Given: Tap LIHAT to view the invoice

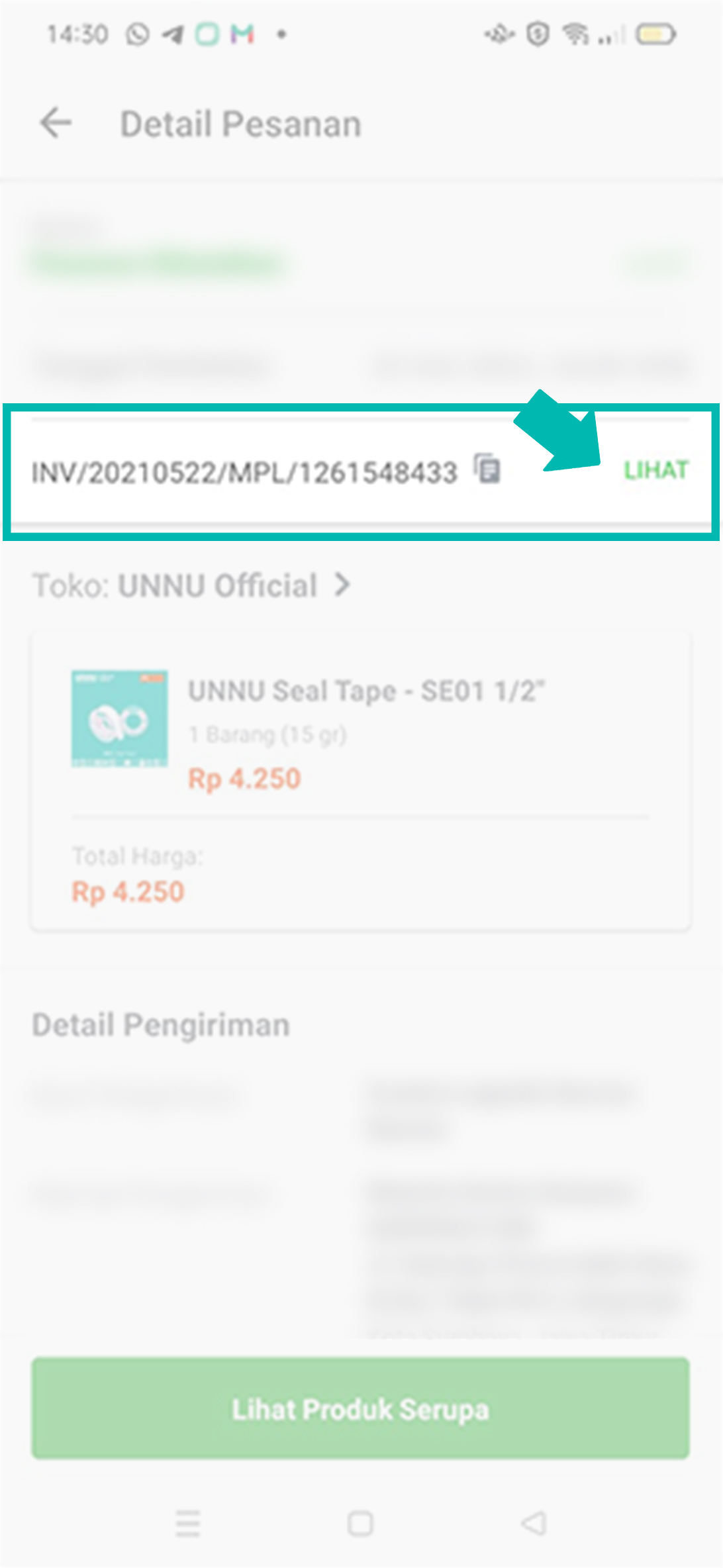Looking at the screenshot, I should [x=657, y=469].
